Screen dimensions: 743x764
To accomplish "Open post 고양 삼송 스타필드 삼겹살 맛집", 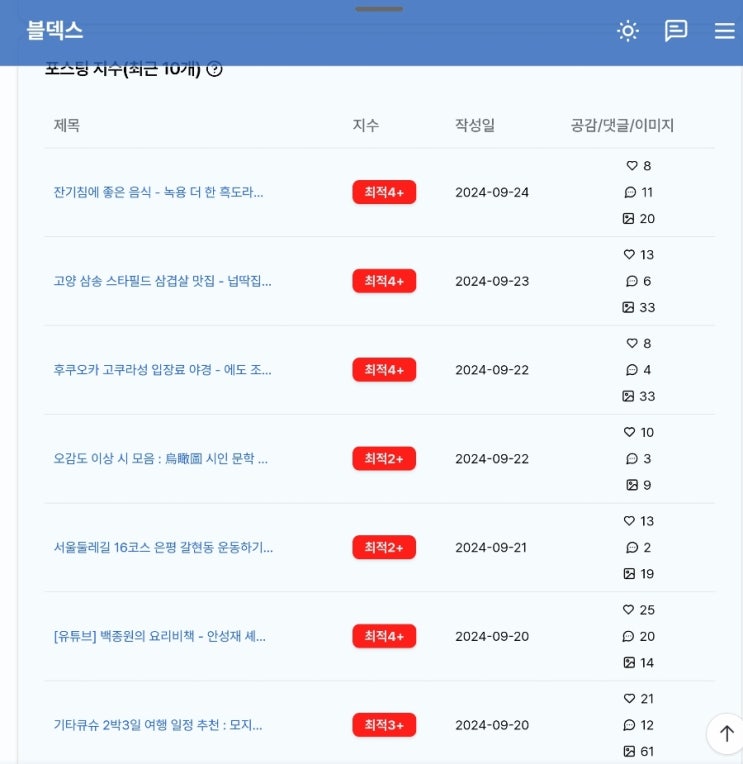I will (162, 281).
